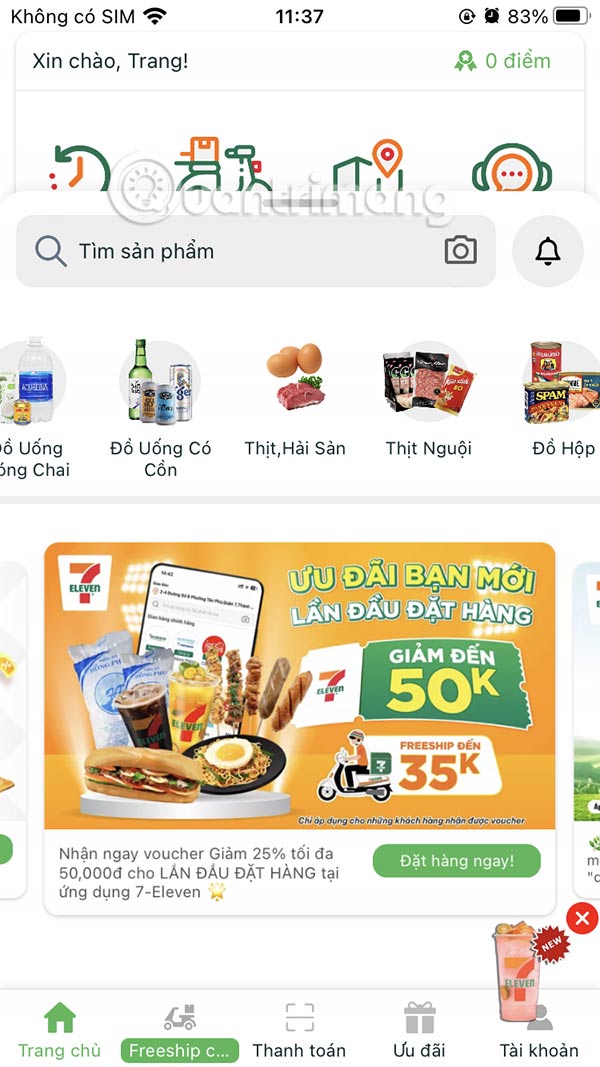The width and height of the screenshot is (600, 1067).
Task: Tap the Đặt hàng ngay! button
Action: (x=456, y=860)
